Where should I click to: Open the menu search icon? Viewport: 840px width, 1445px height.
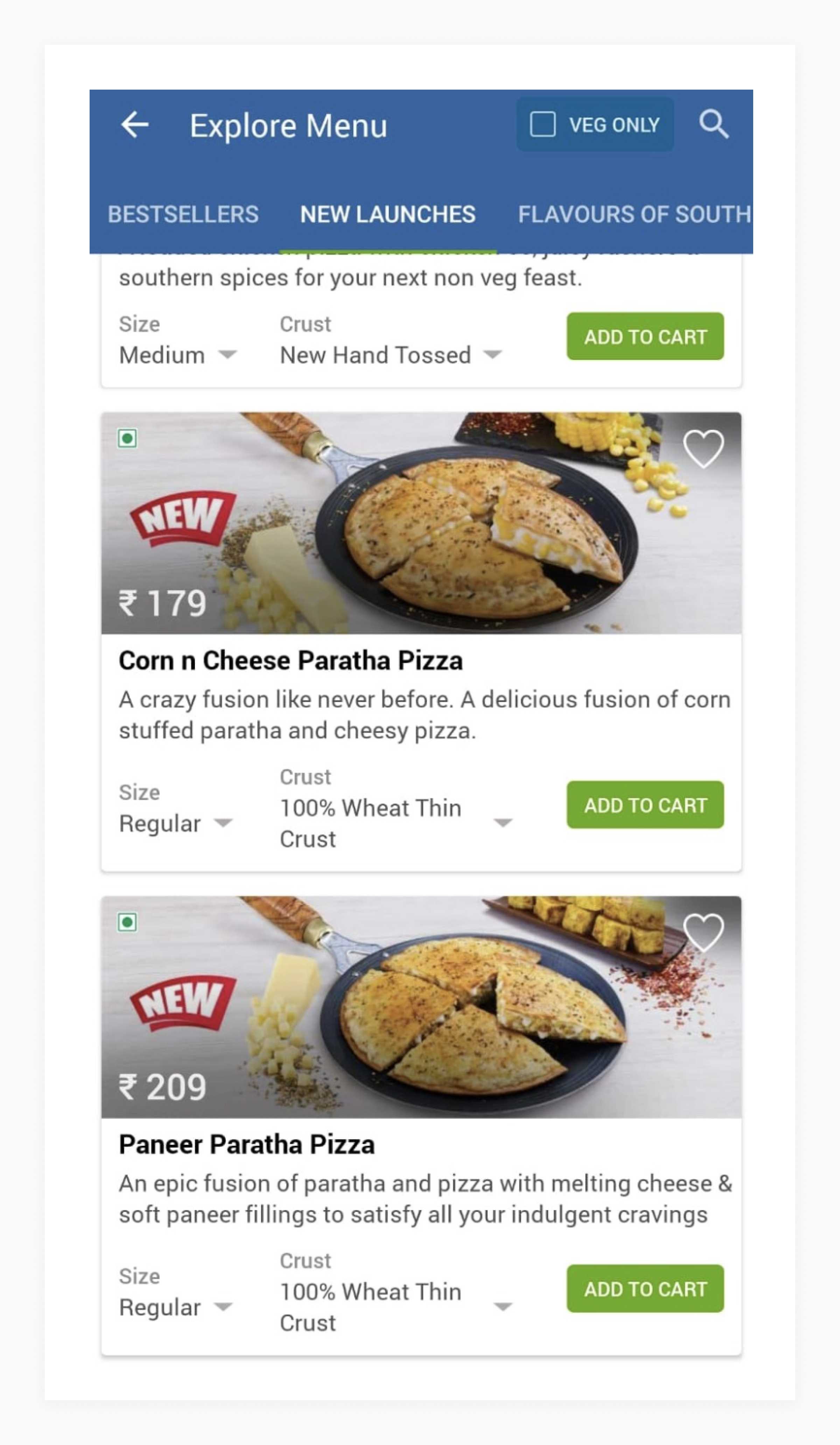coord(713,124)
